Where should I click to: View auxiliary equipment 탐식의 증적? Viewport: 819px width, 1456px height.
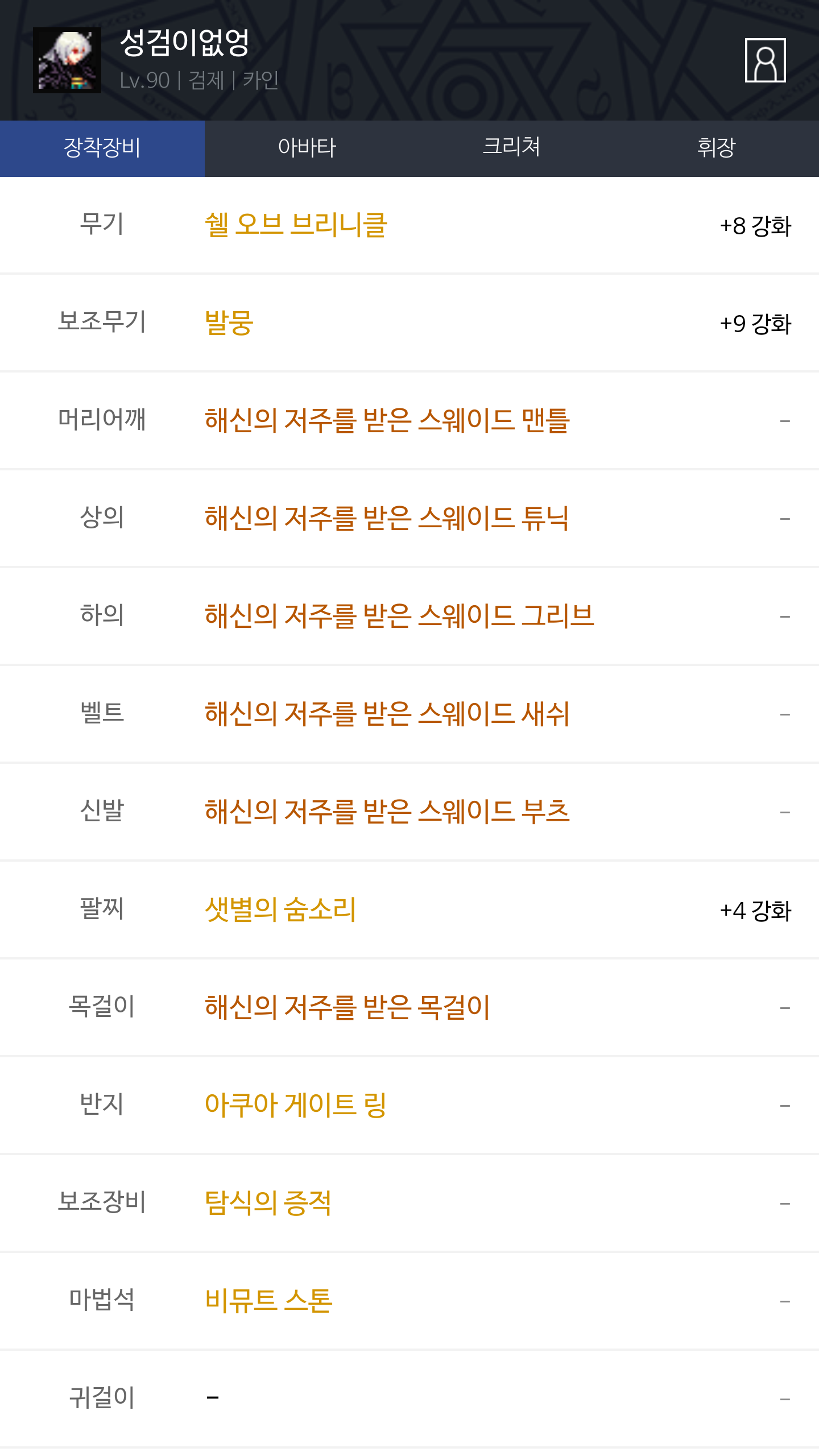pyautogui.click(x=268, y=1203)
